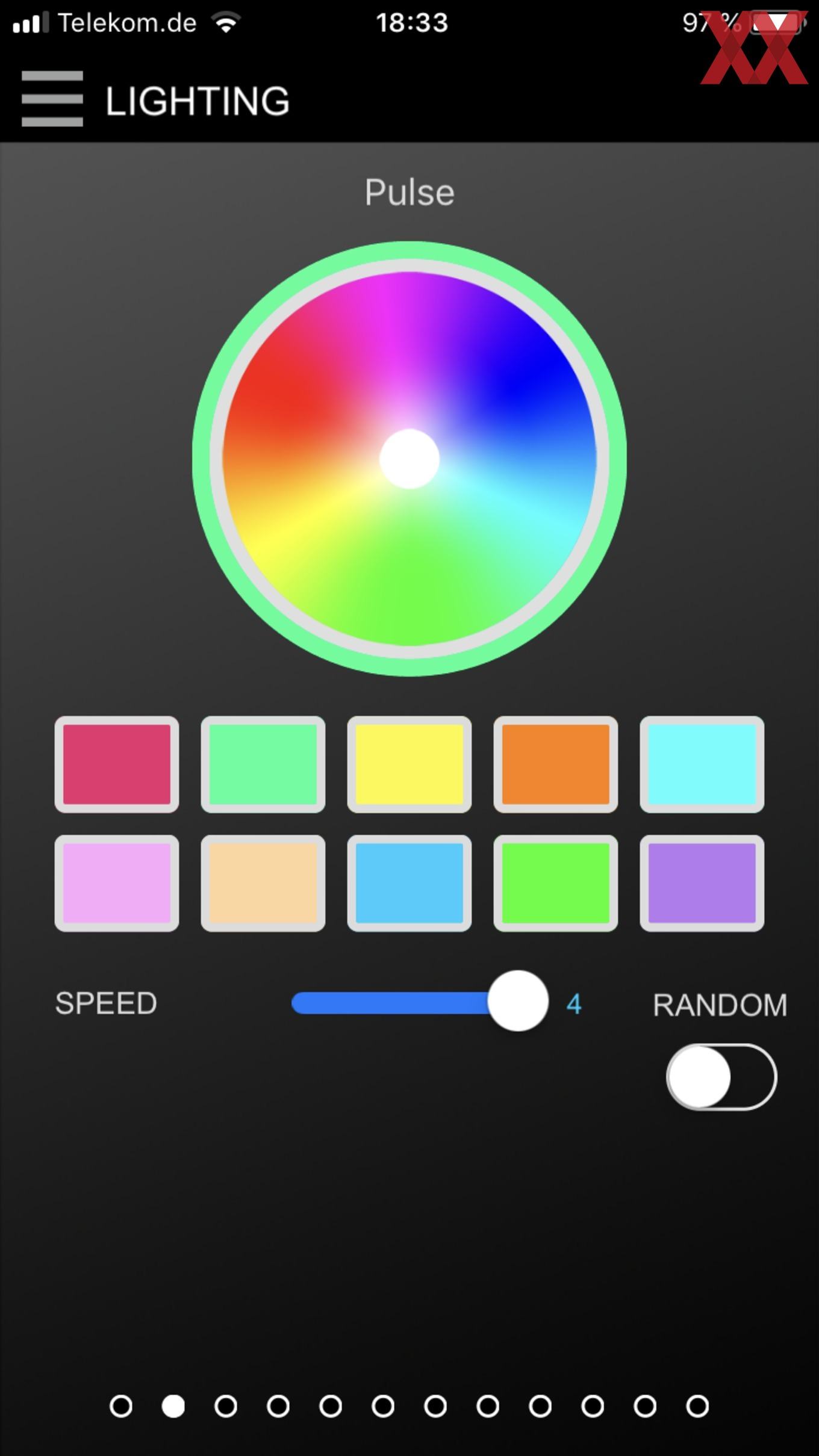Open the hamburger menu next to LIGHTING
Screen dimensions: 819x1456
[x=52, y=99]
